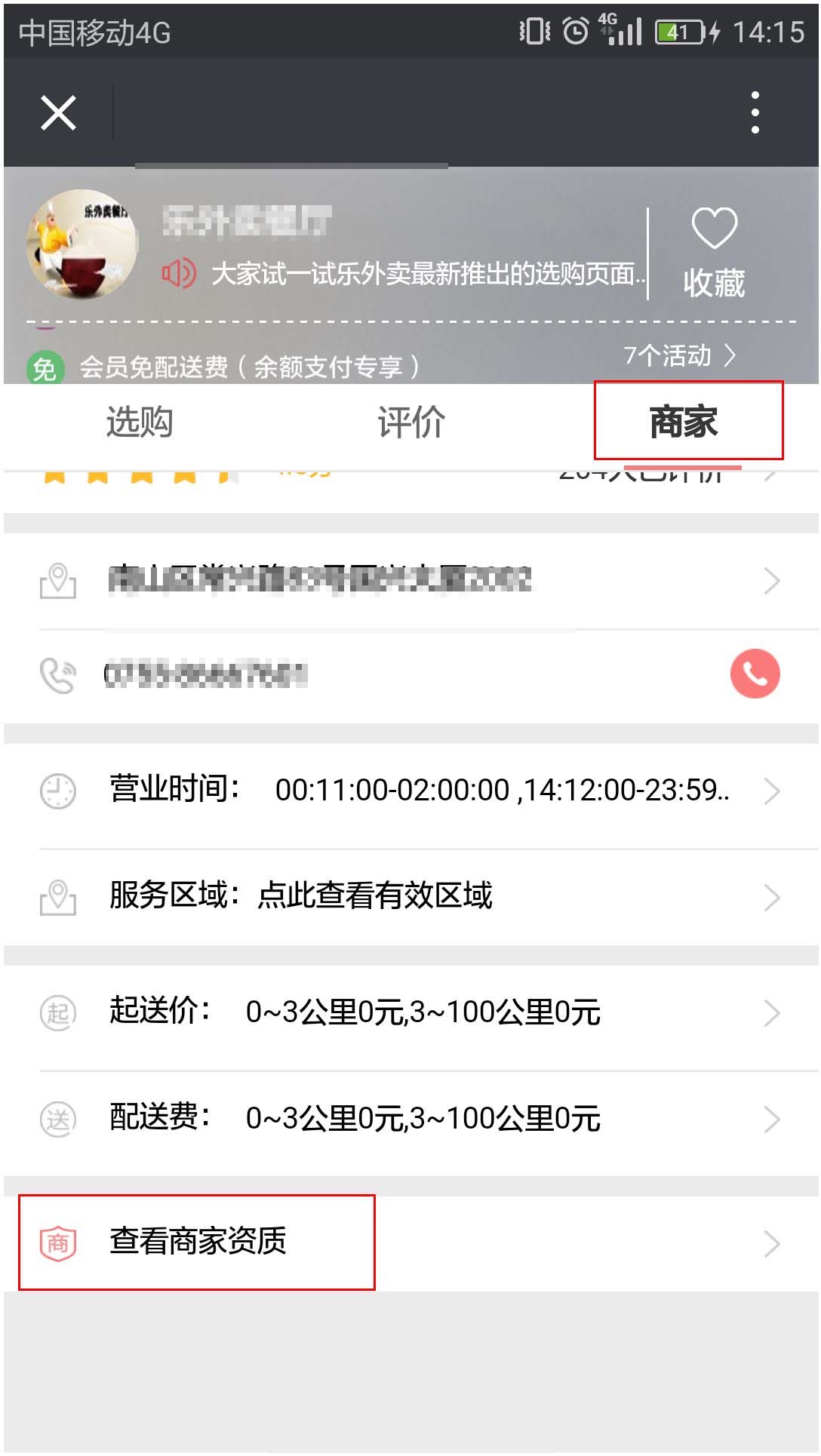The image size is (821, 1456).
Task: Expand the 营业时间 details chevron
Action: (x=770, y=791)
